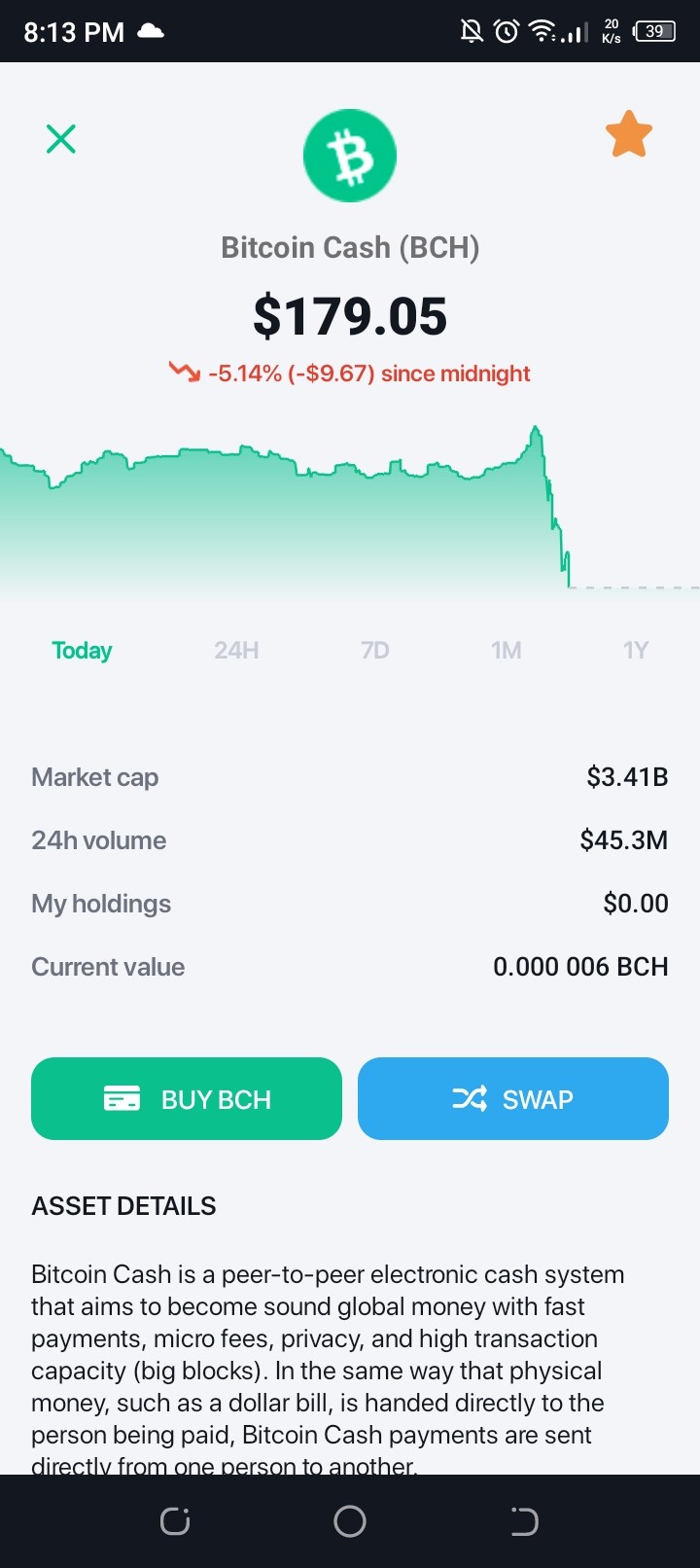Screen dimensions: 700x1568
Task: Go to the system home screen
Action: pyautogui.click(x=350, y=1520)
